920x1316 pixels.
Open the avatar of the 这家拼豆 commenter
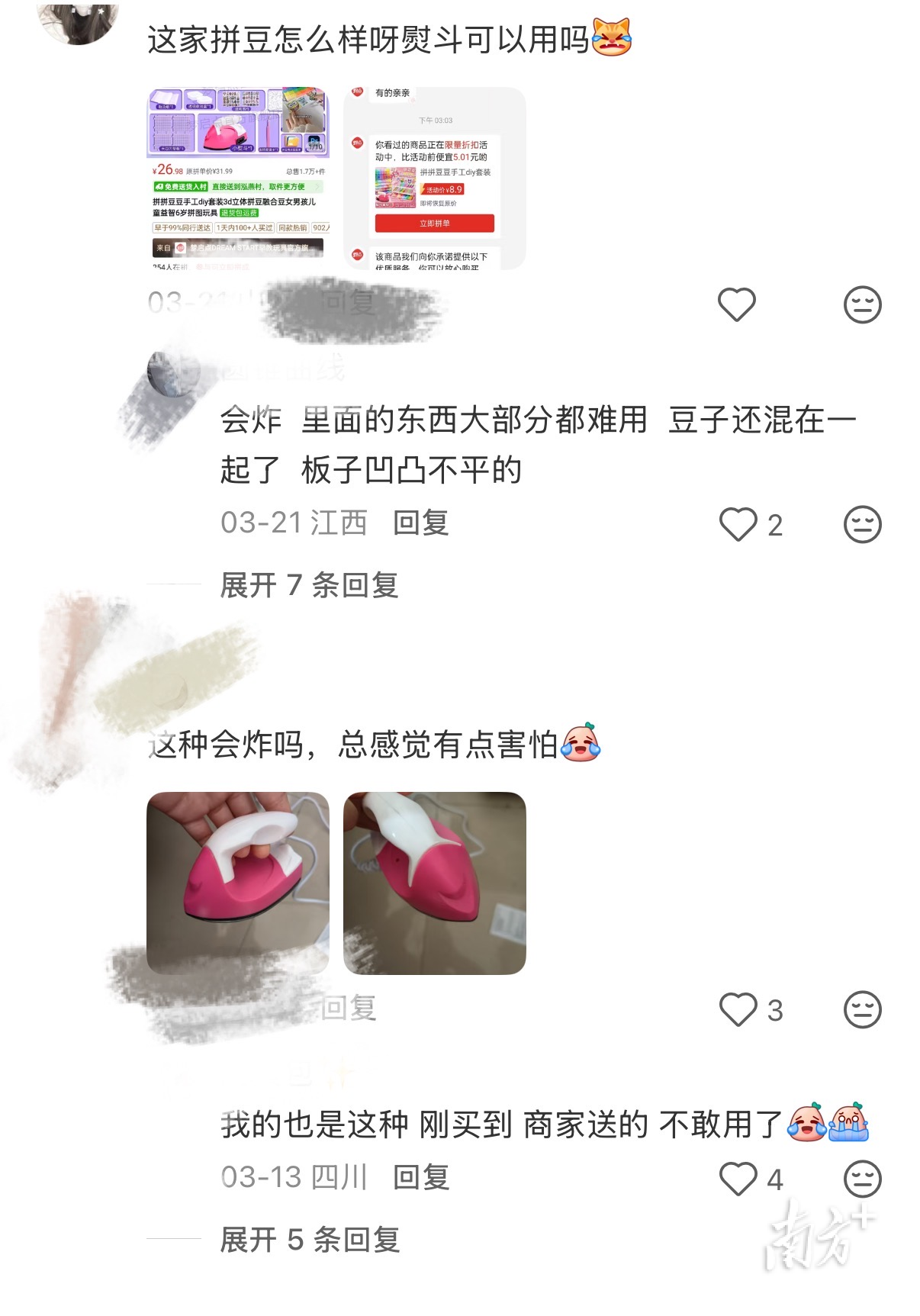click(78, 21)
